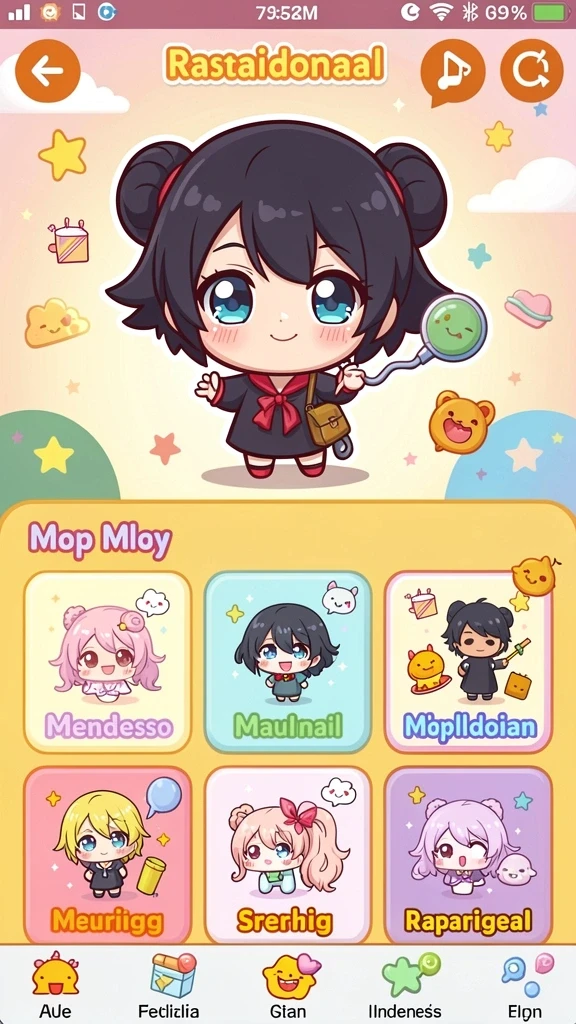Go back with the orange arrow button
Screen dimensions: 576x1024
(48, 71)
